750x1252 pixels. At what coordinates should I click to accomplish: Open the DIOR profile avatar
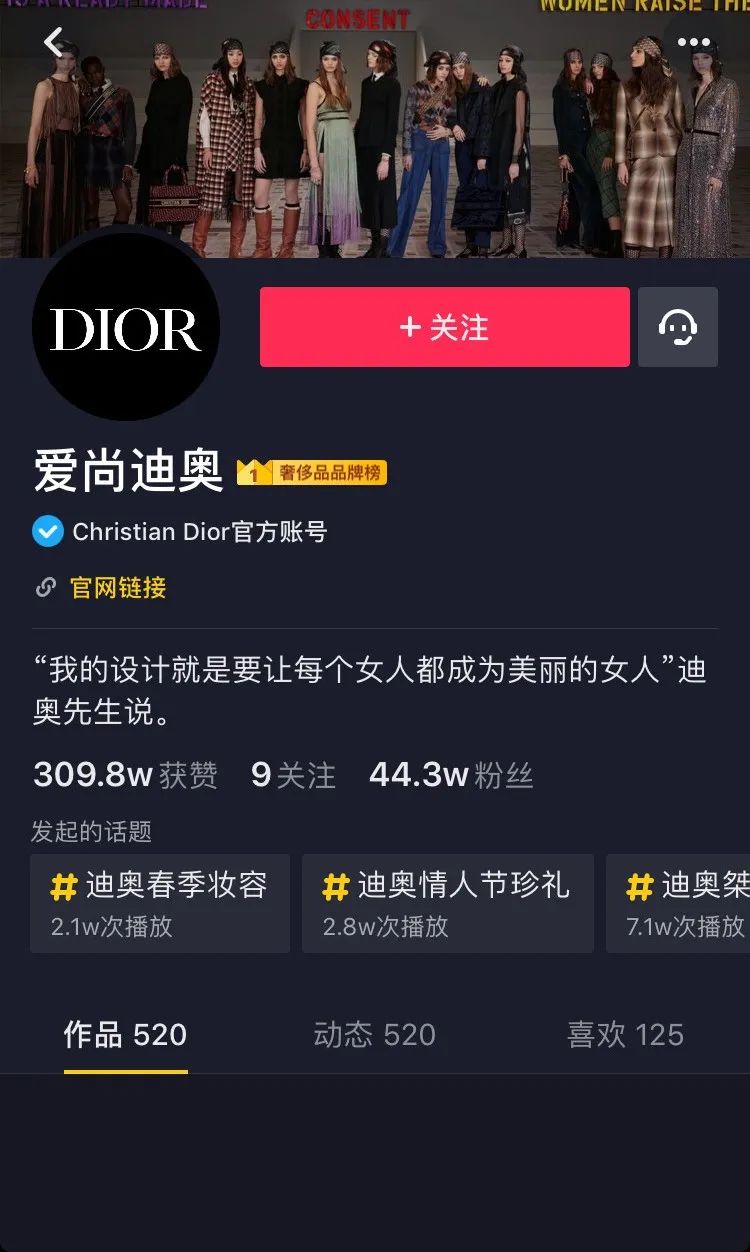pos(126,327)
